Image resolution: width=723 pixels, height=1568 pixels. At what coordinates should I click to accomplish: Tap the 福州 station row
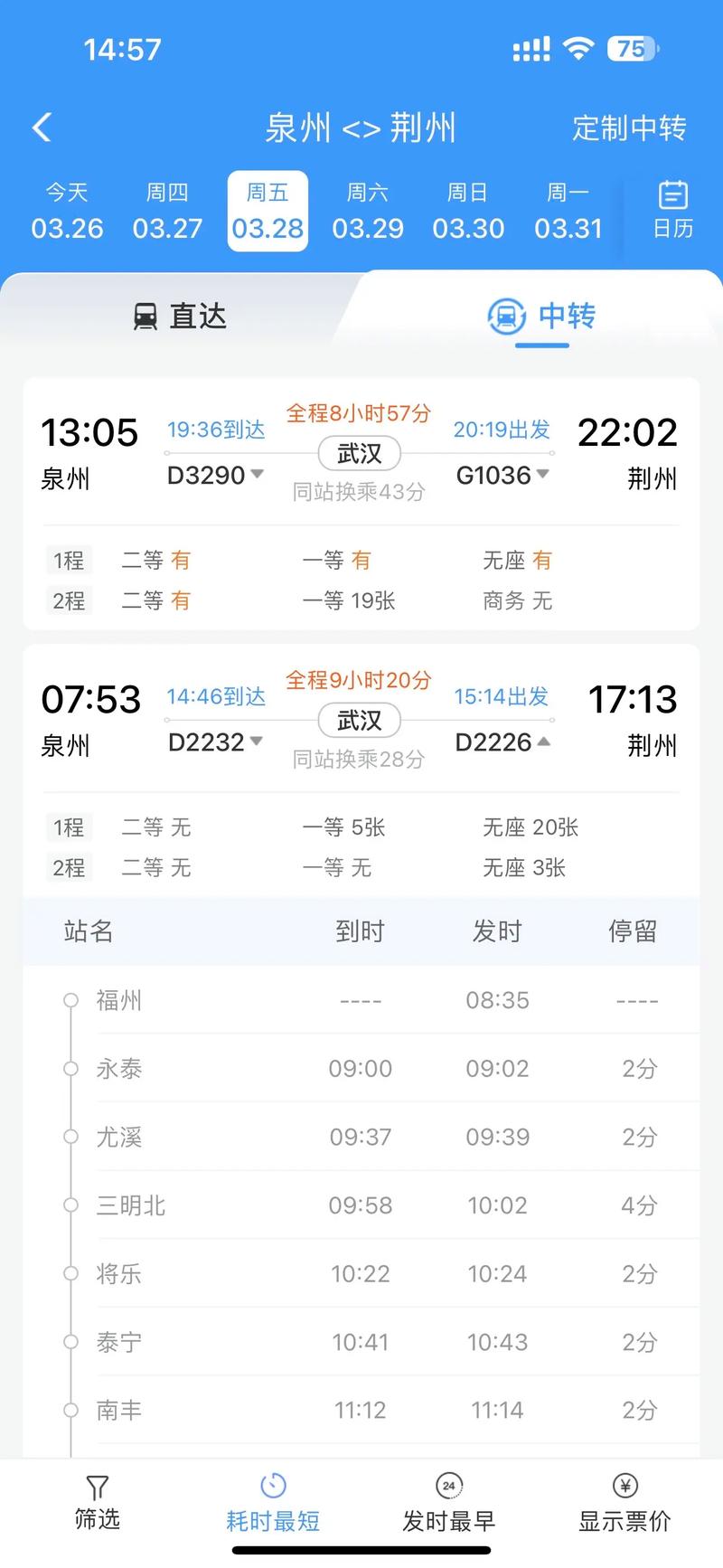point(118,1000)
